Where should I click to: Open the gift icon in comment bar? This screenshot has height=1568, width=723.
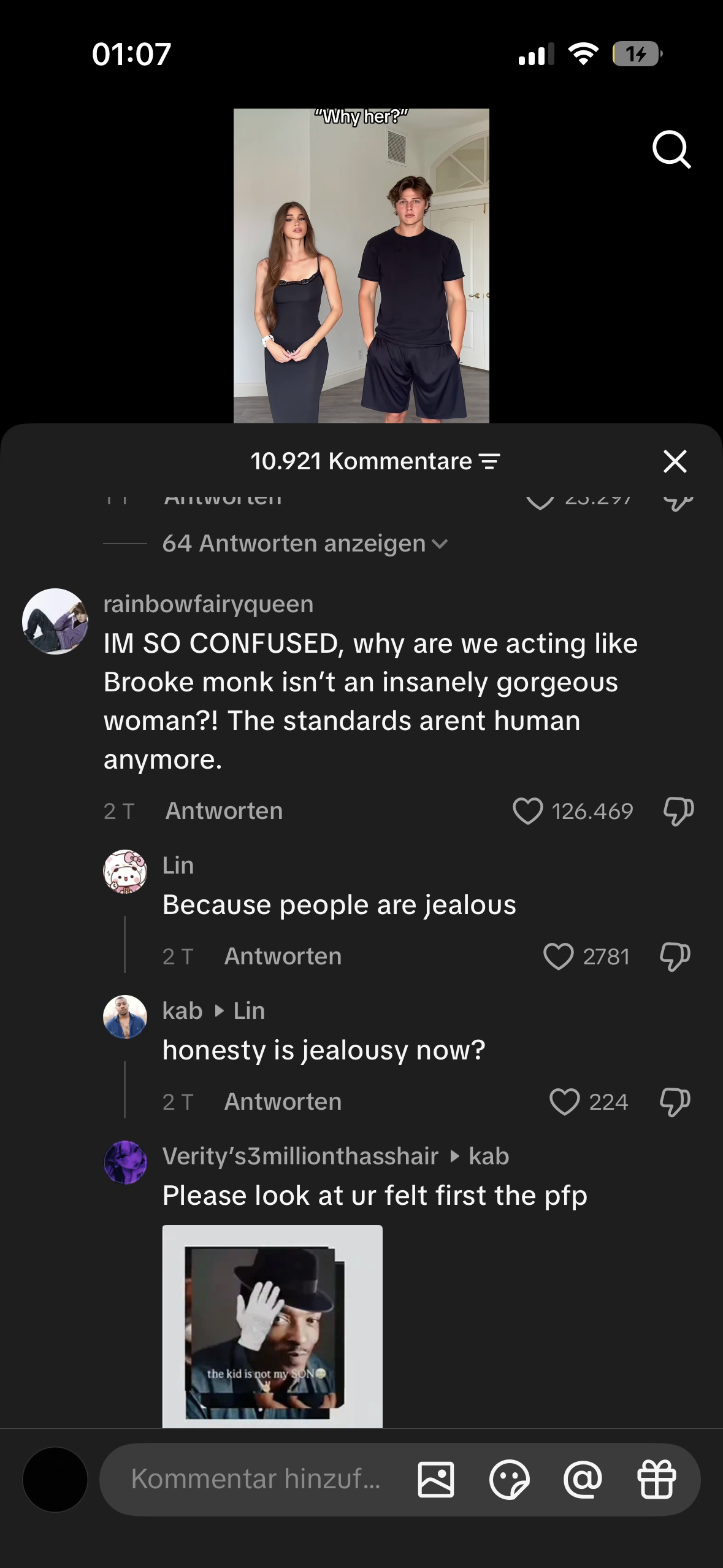657,1479
